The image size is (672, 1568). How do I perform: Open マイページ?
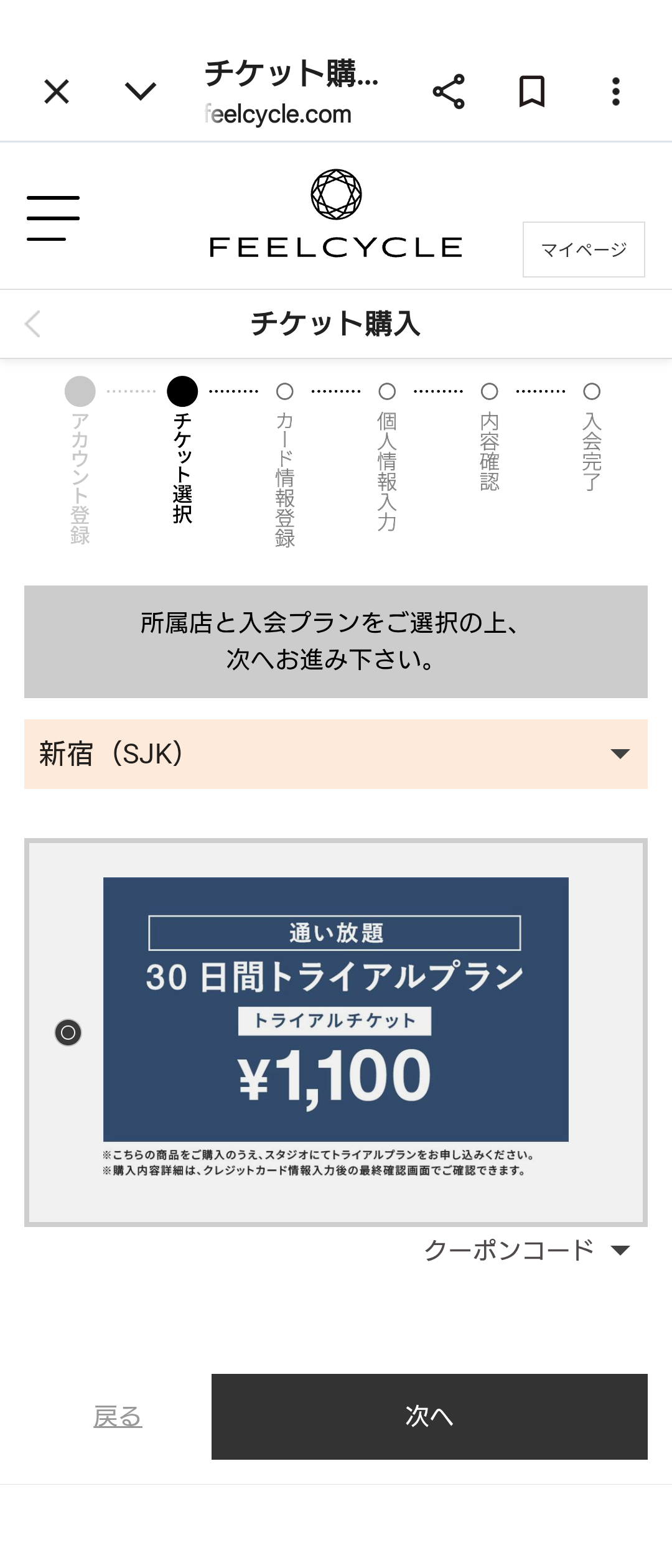[x=583, y=250]
